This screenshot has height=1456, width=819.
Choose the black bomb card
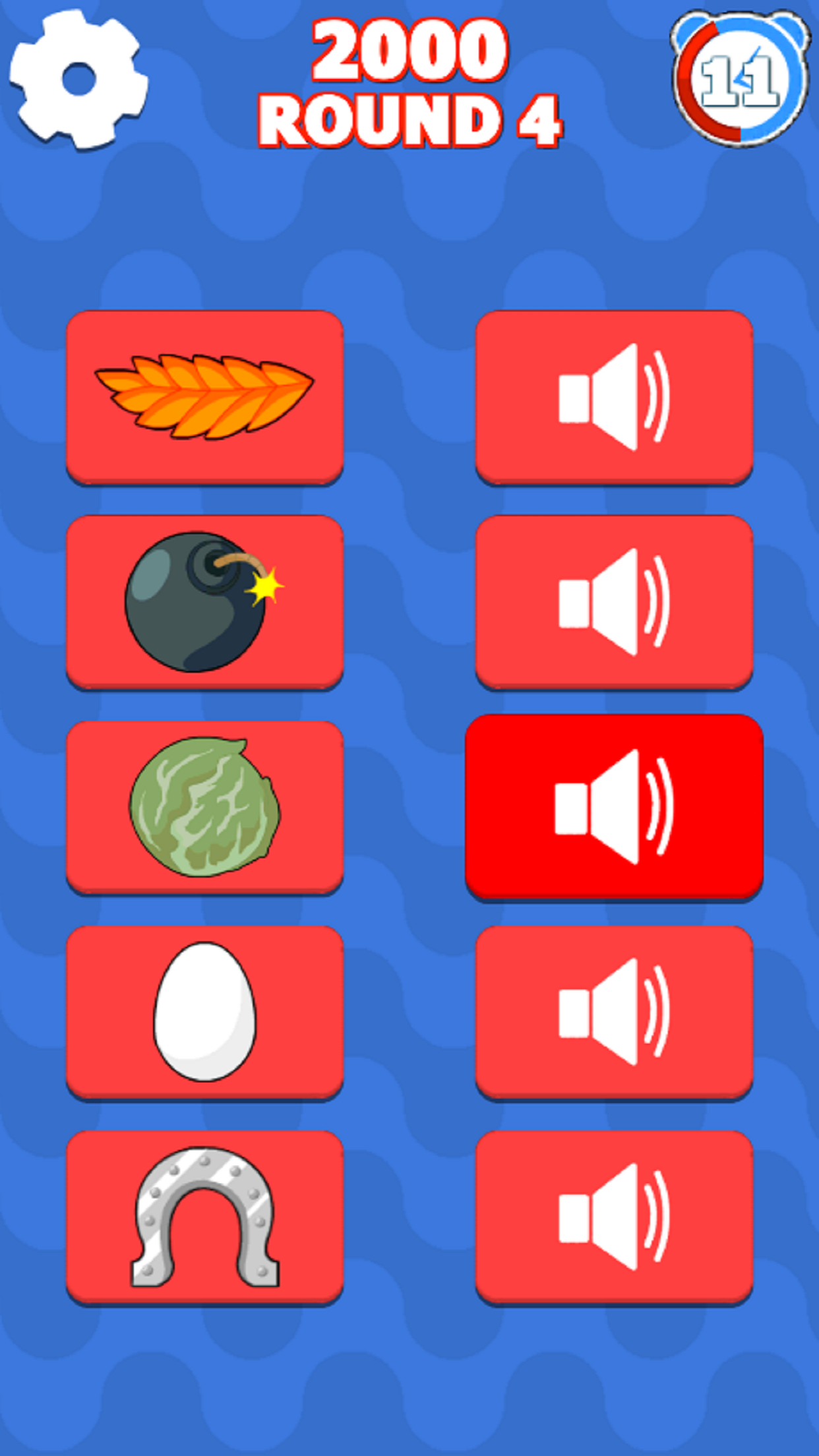[x=204, y=601]
